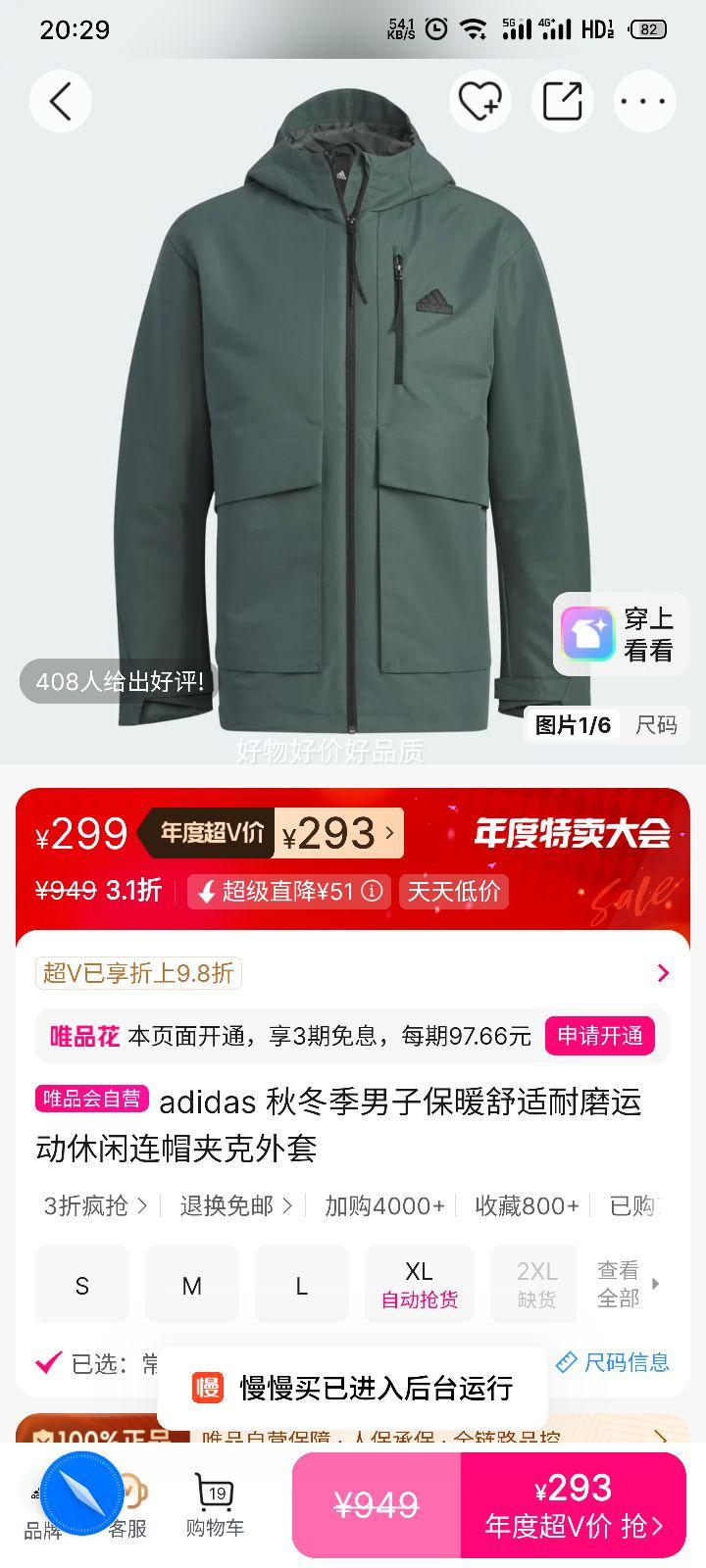Tap the 穿上看看 virtual try-on icon

pos(588,636)
